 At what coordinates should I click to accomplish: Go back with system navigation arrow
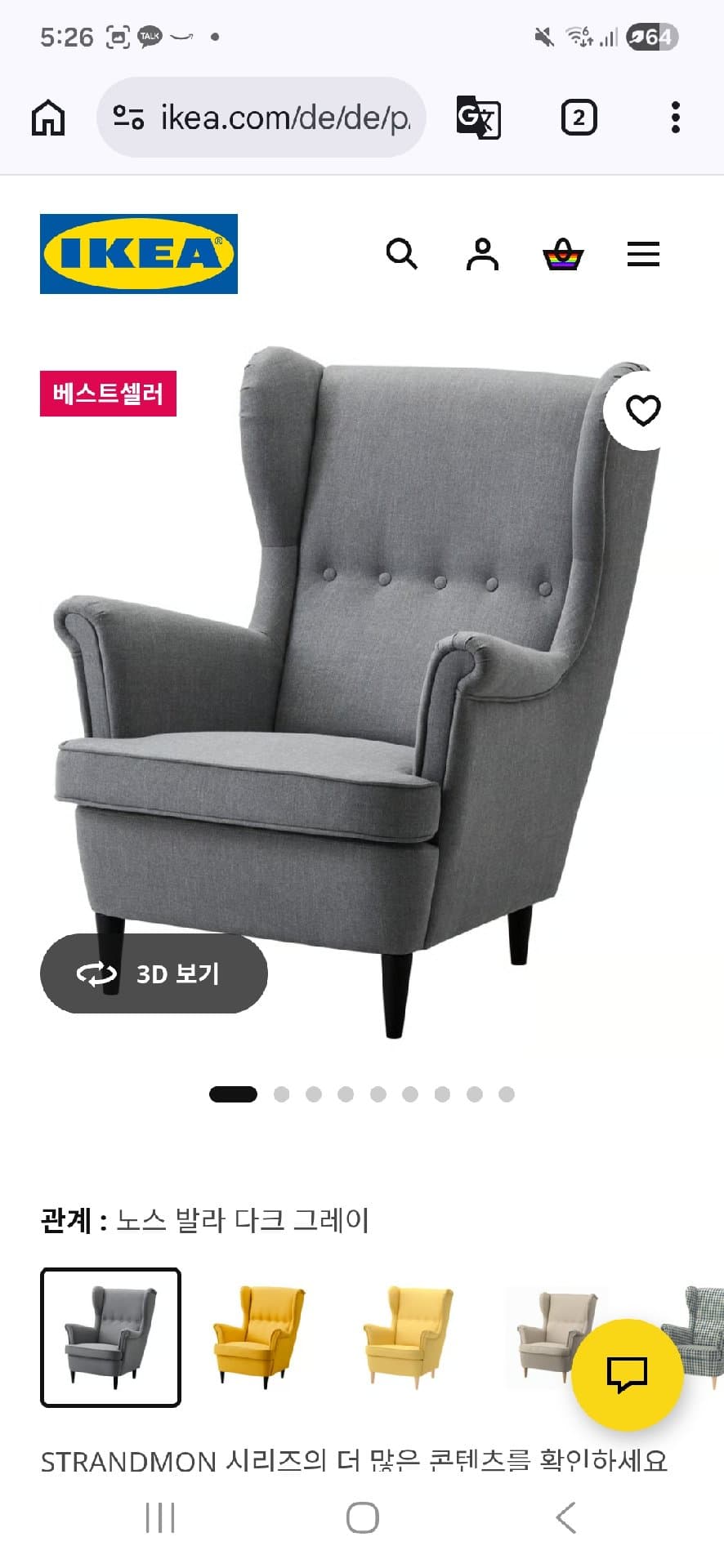[x=565, y=1517]
